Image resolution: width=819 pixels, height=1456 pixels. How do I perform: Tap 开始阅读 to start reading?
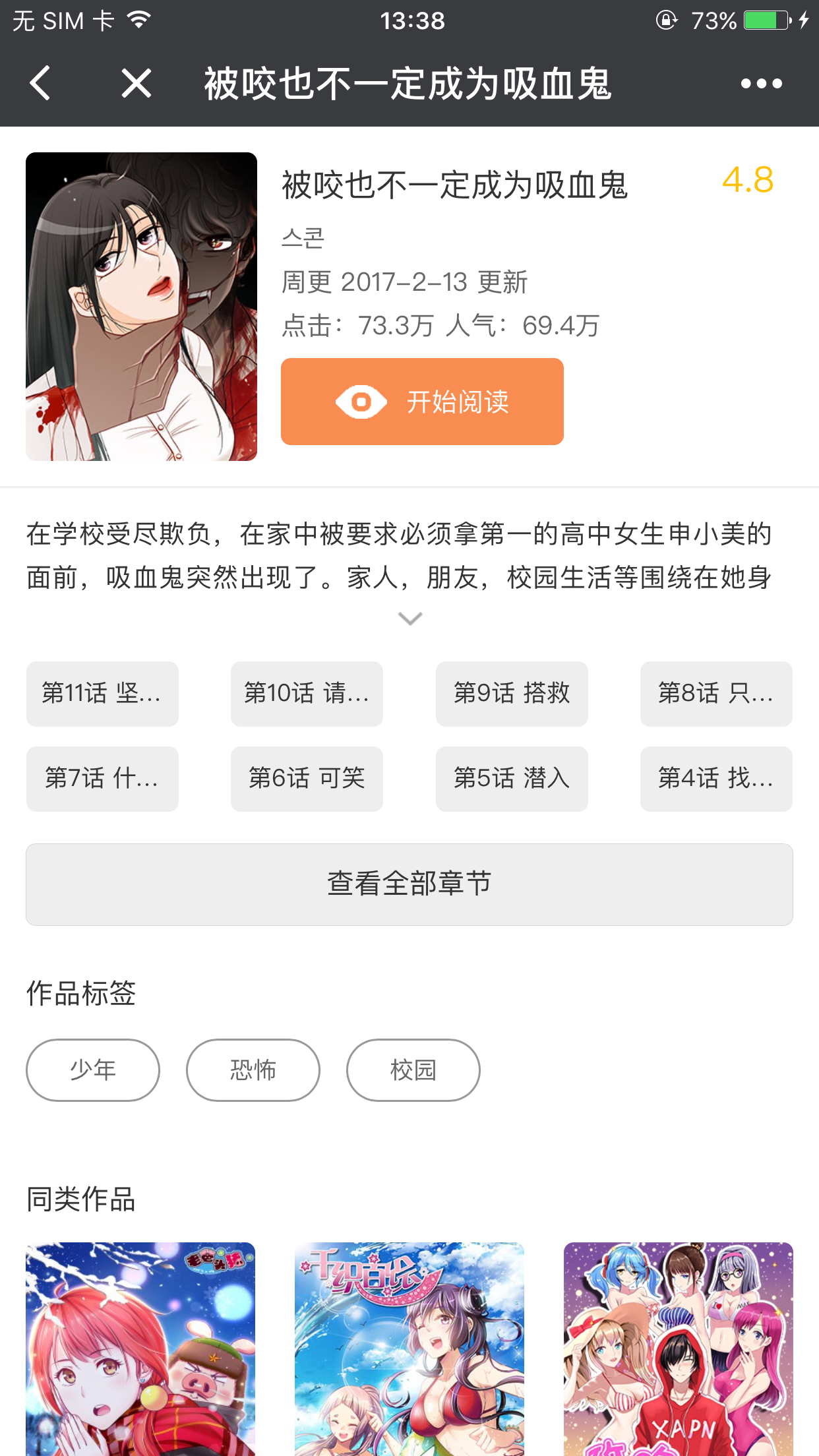(x=422, y=402)
